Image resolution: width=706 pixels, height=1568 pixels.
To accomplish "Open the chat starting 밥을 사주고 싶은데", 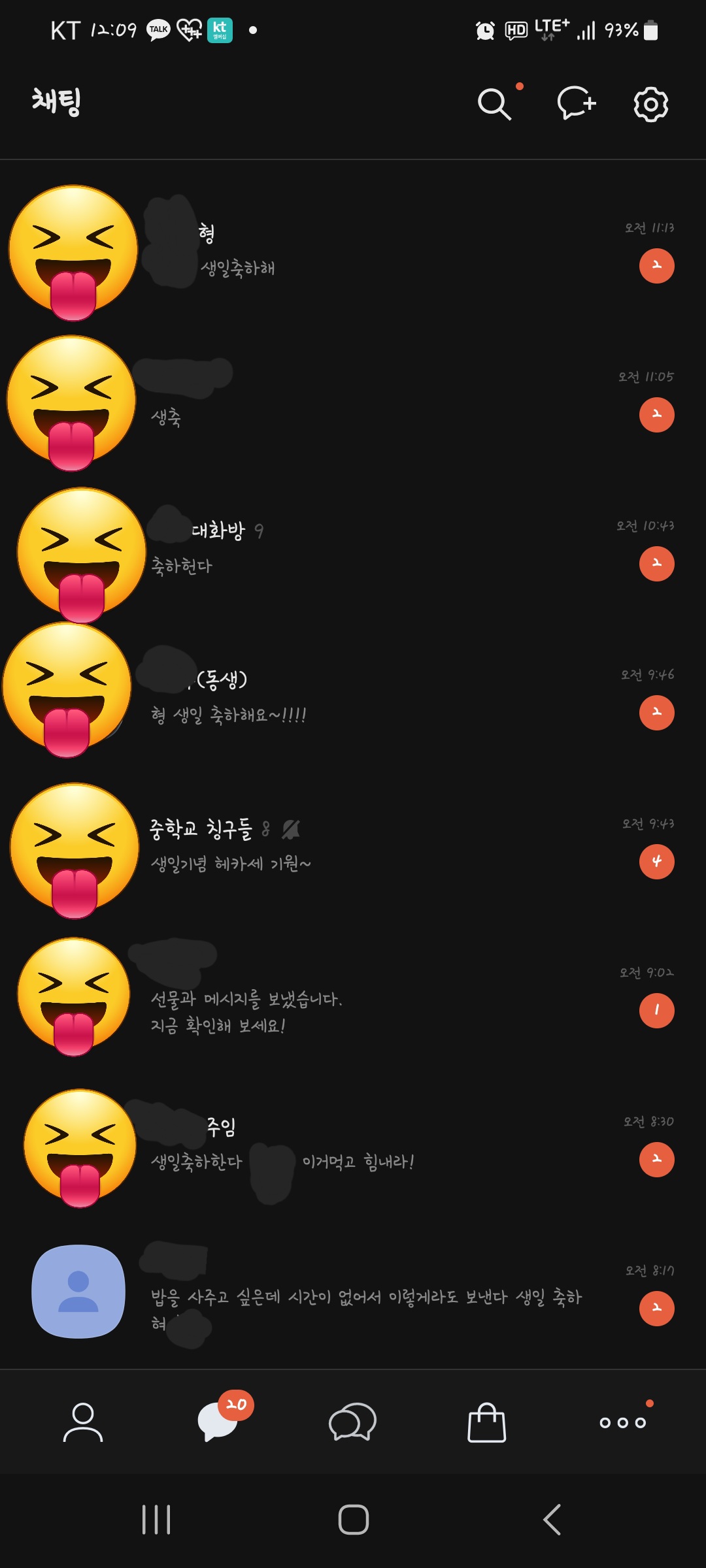I will 353,1294.
